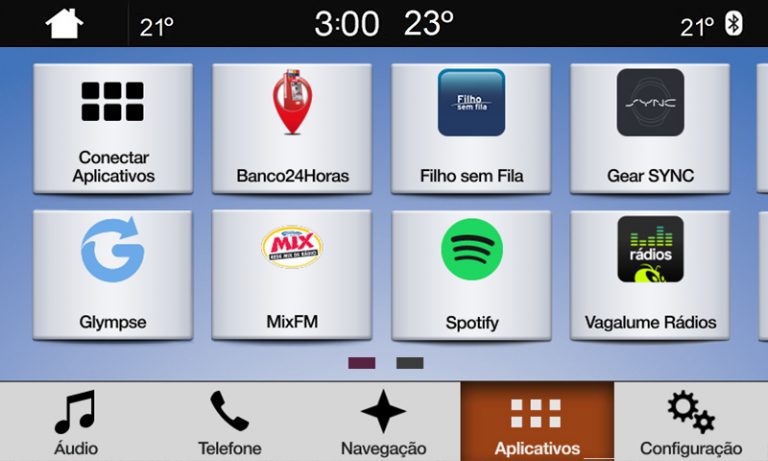Screen dimensions: 768x461
Task: Open the Glympse app
Action: point(112,274)
